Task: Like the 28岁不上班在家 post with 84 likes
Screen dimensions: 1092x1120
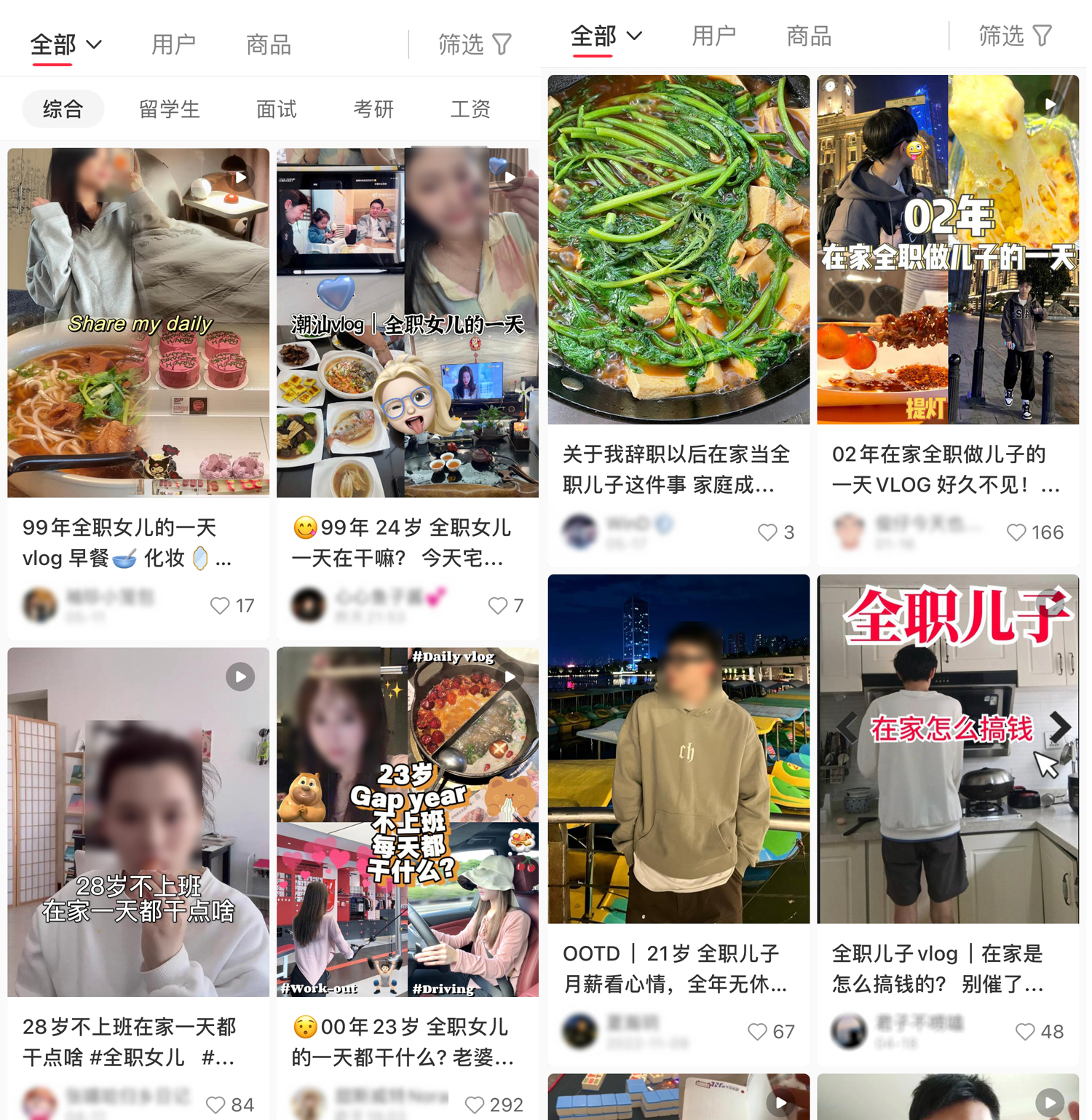Action: [x=216, y=1105]
